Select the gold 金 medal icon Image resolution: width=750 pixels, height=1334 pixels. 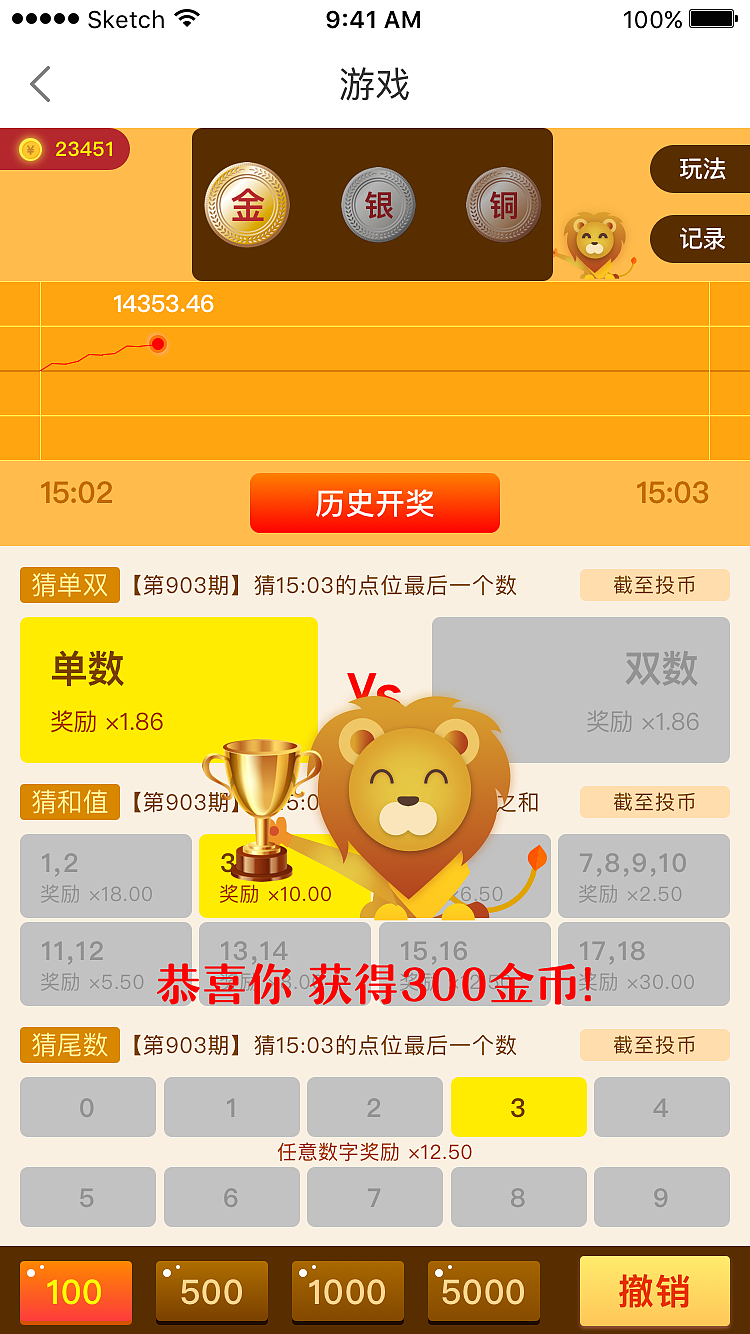click(248, 204)
